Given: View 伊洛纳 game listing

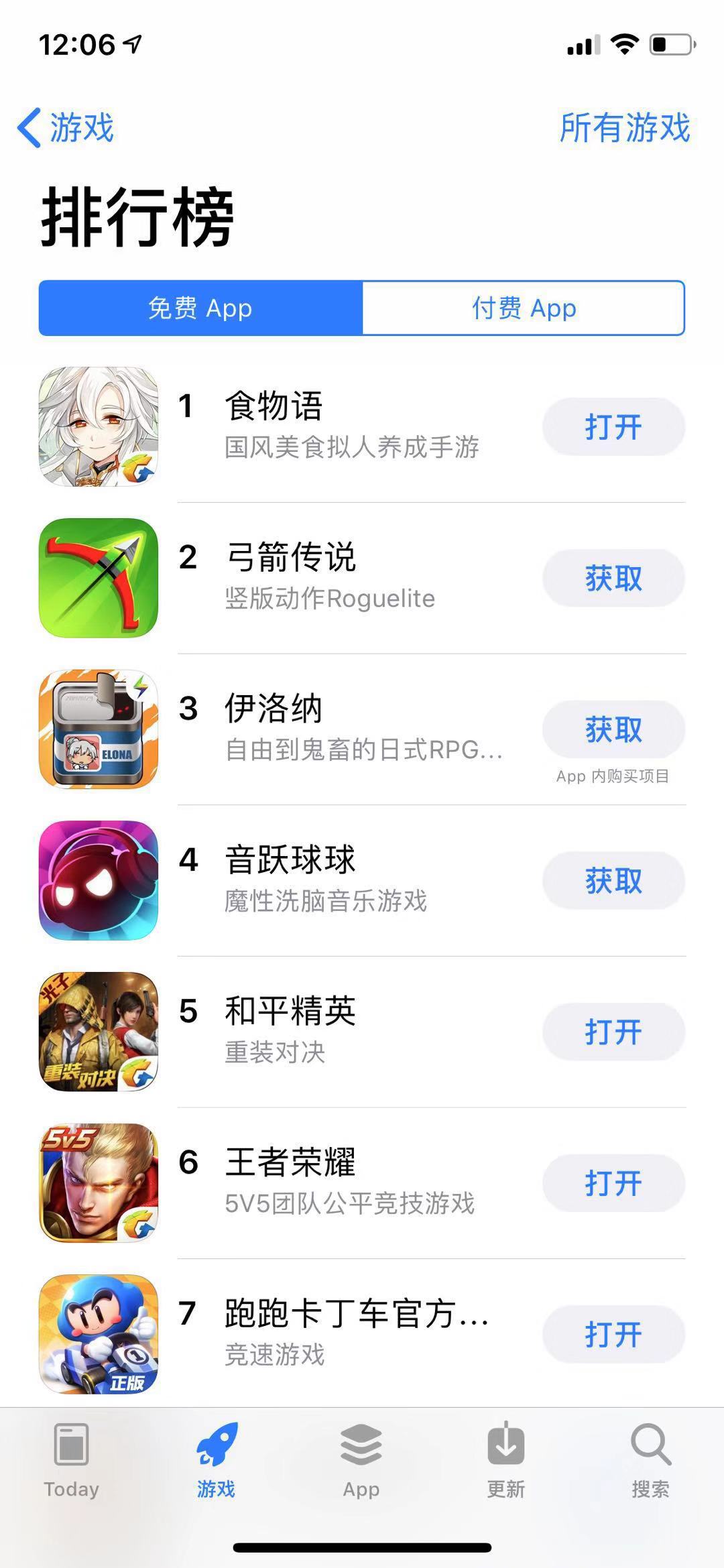Looking at the screenshot, I should [x=274, y=709].
